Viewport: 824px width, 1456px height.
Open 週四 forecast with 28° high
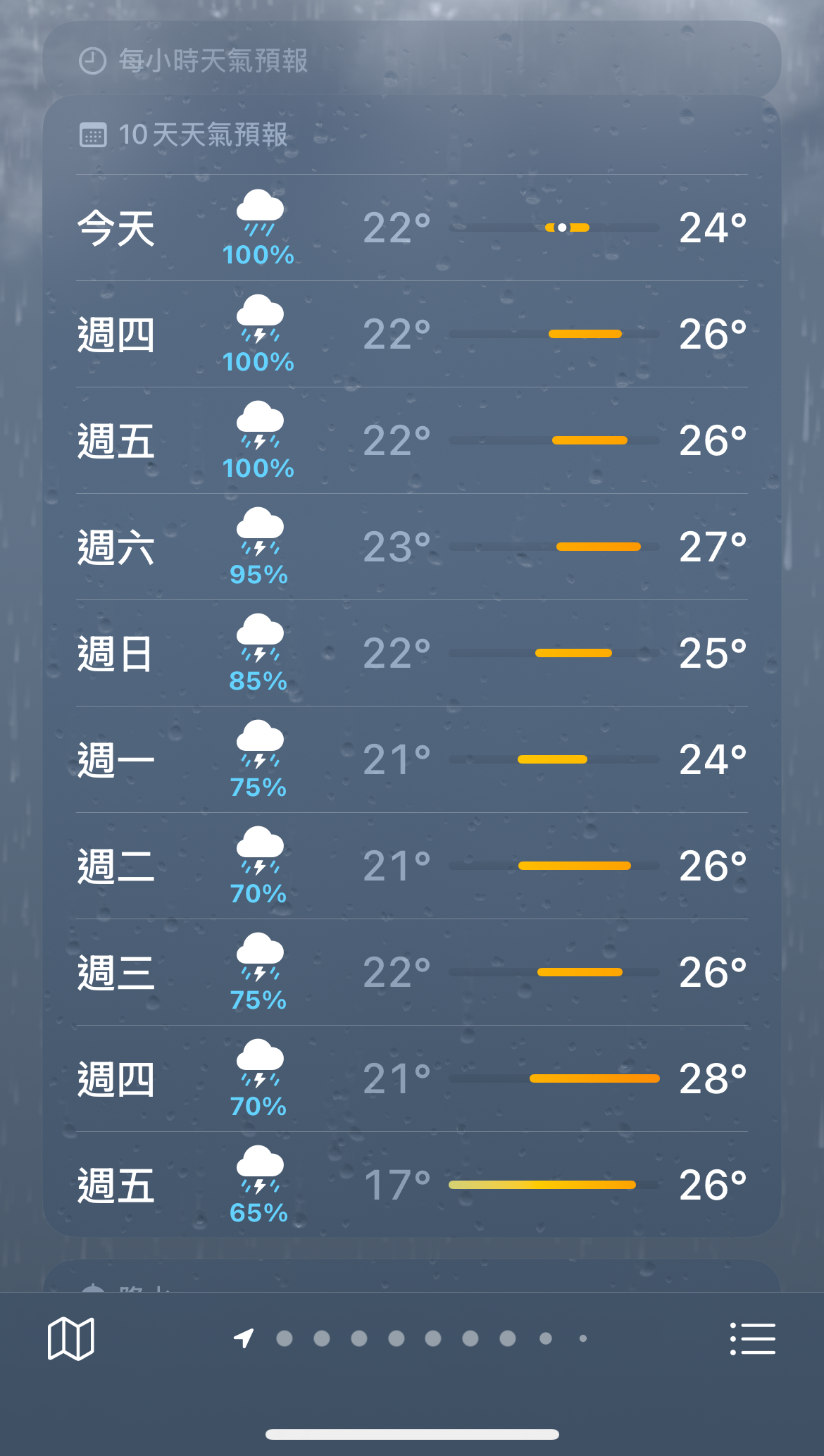(x=412, y=1079)
